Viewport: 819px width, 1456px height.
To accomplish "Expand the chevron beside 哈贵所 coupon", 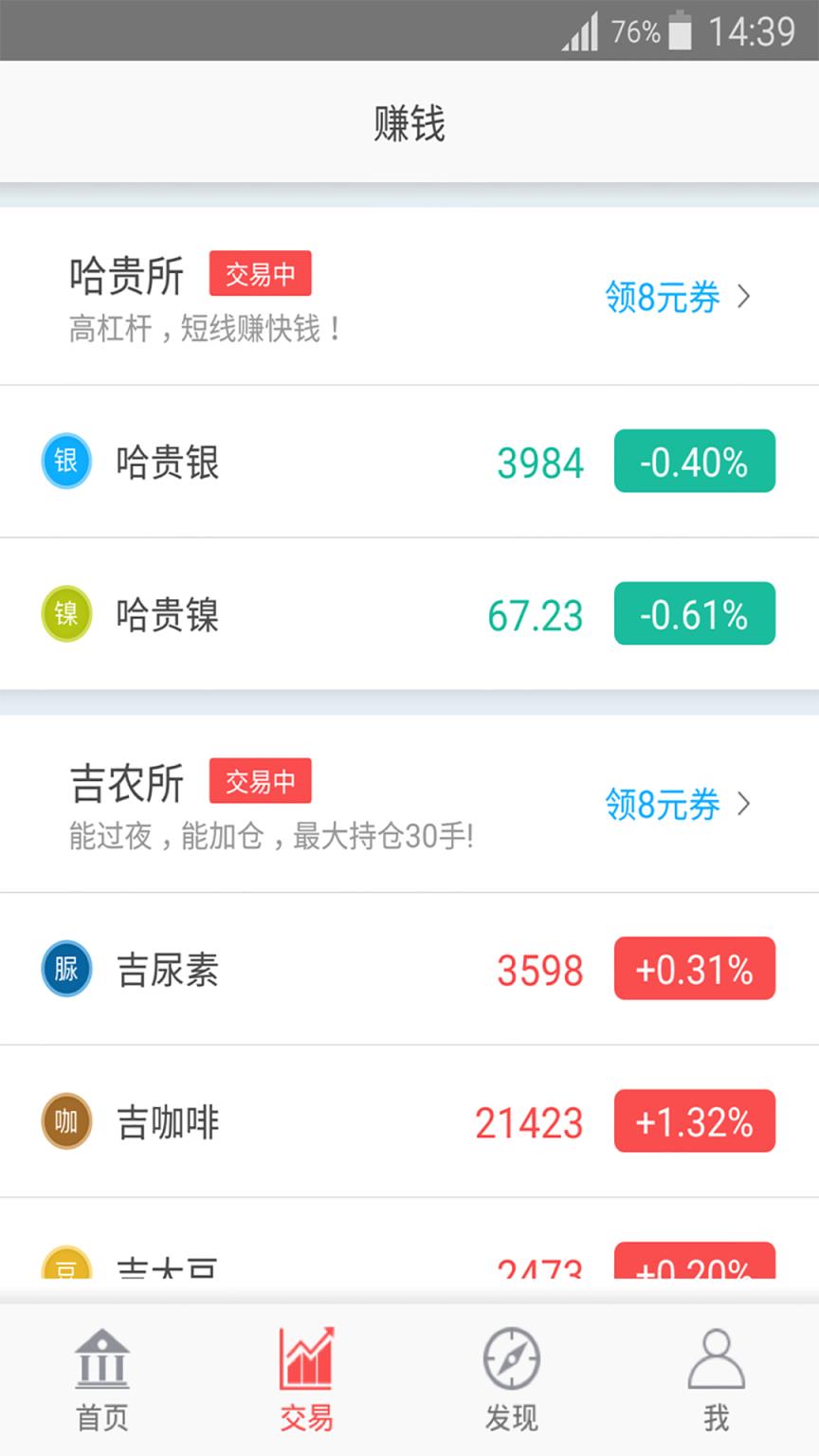I will pyautogui.click(x=745, y=297).
